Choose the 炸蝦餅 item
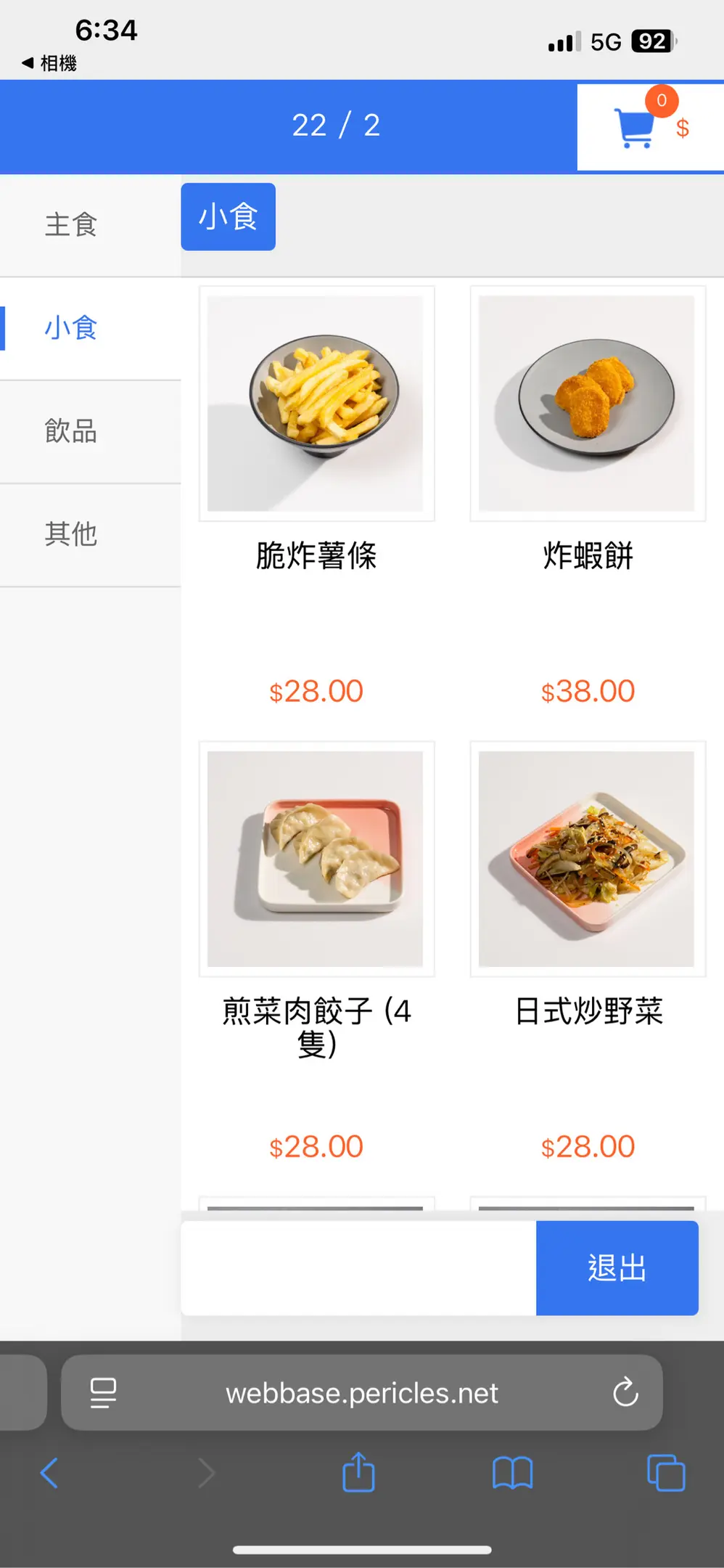The height and width of the screenshot is (1568, 724). (588, 404)
